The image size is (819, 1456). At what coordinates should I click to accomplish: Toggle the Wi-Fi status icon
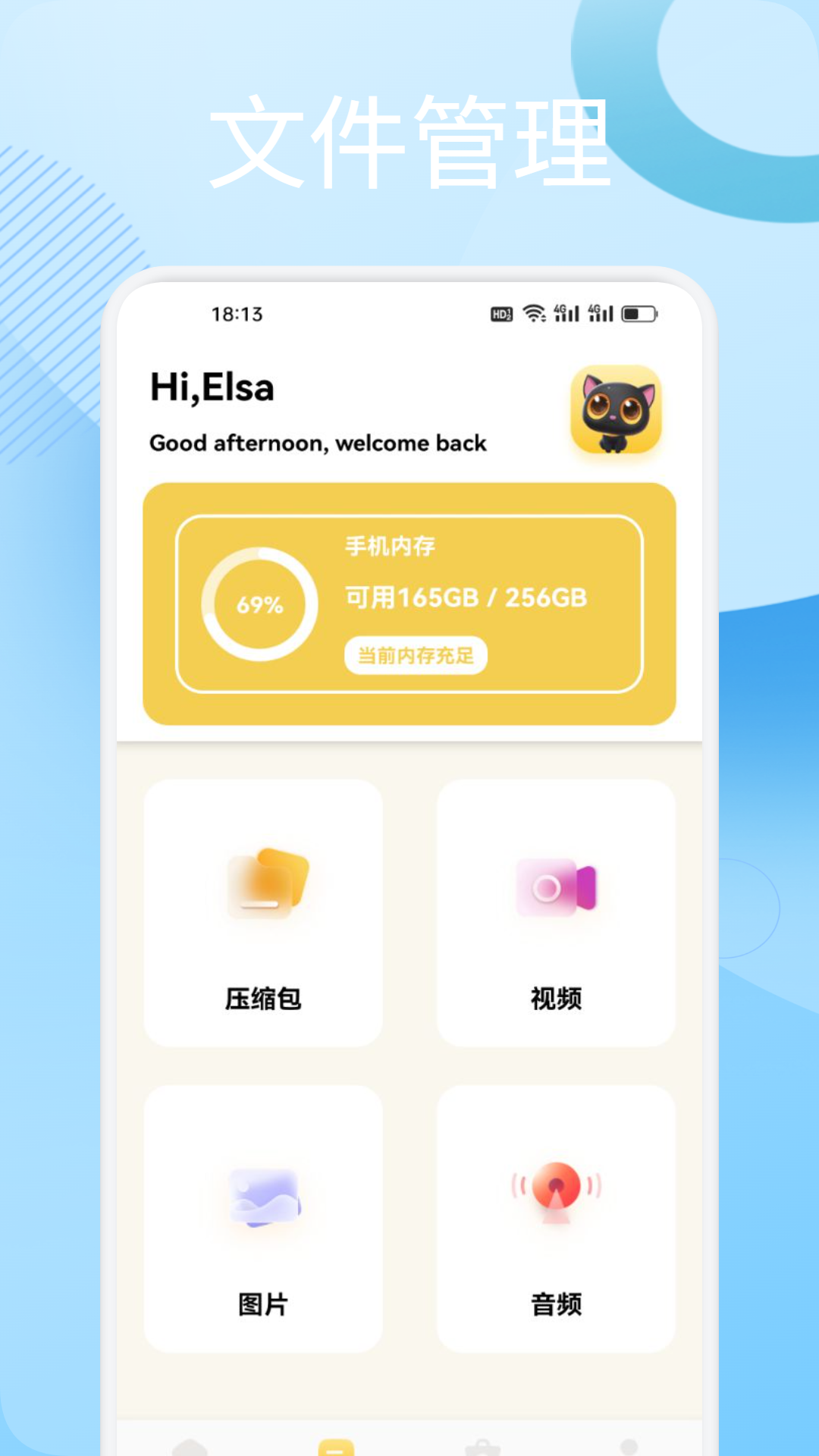[534, 313]
